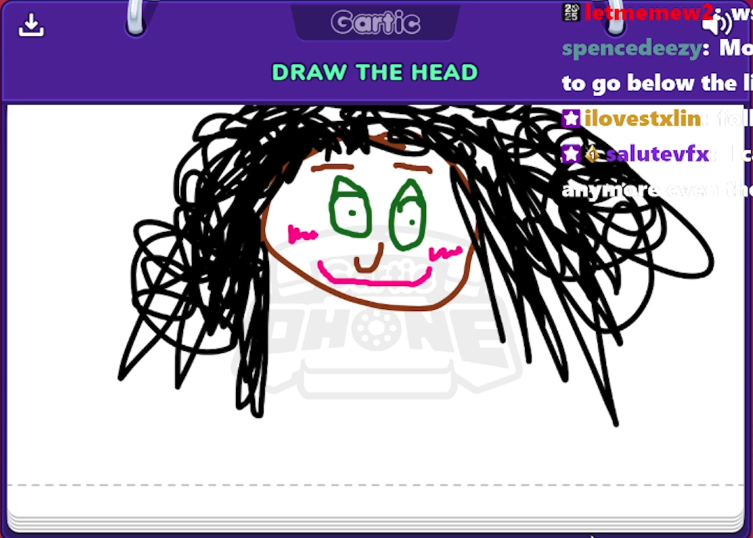Viewport: 753px width, 538px height.
Task: Toggle the game sound speaker
Action: click(x=717, y=25)
